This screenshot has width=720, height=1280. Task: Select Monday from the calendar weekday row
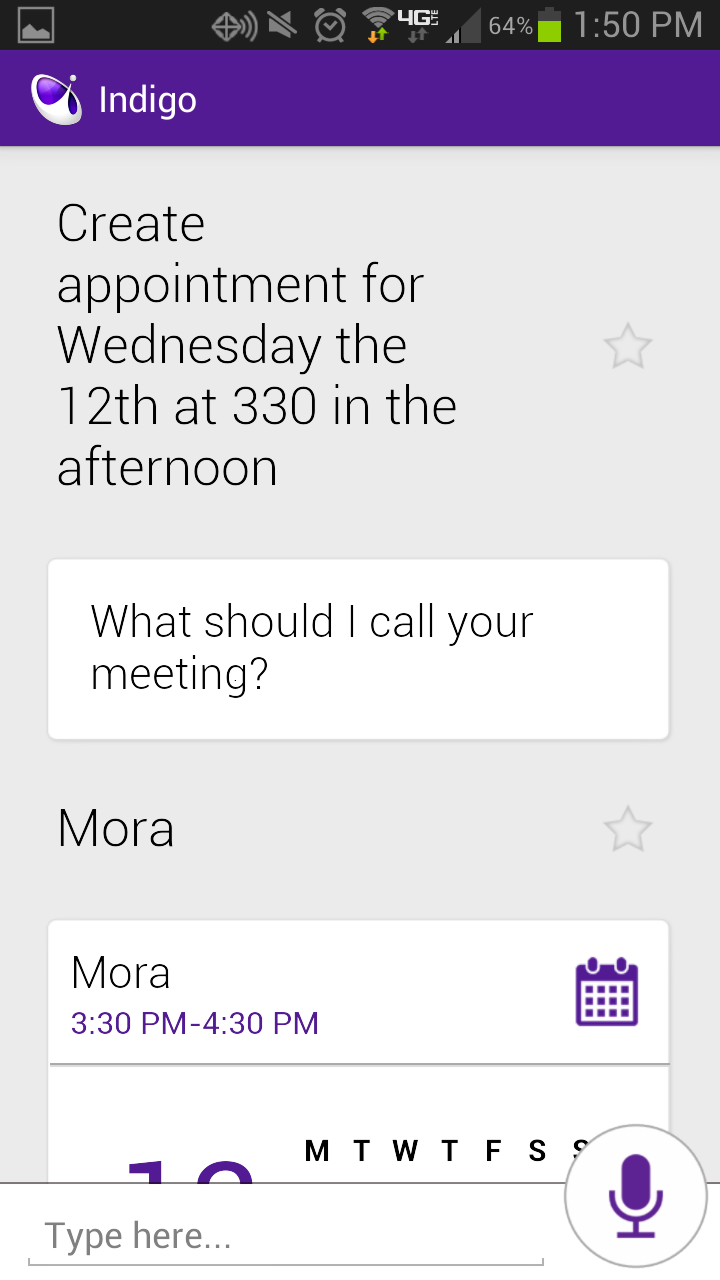(x=317, y=1151)
